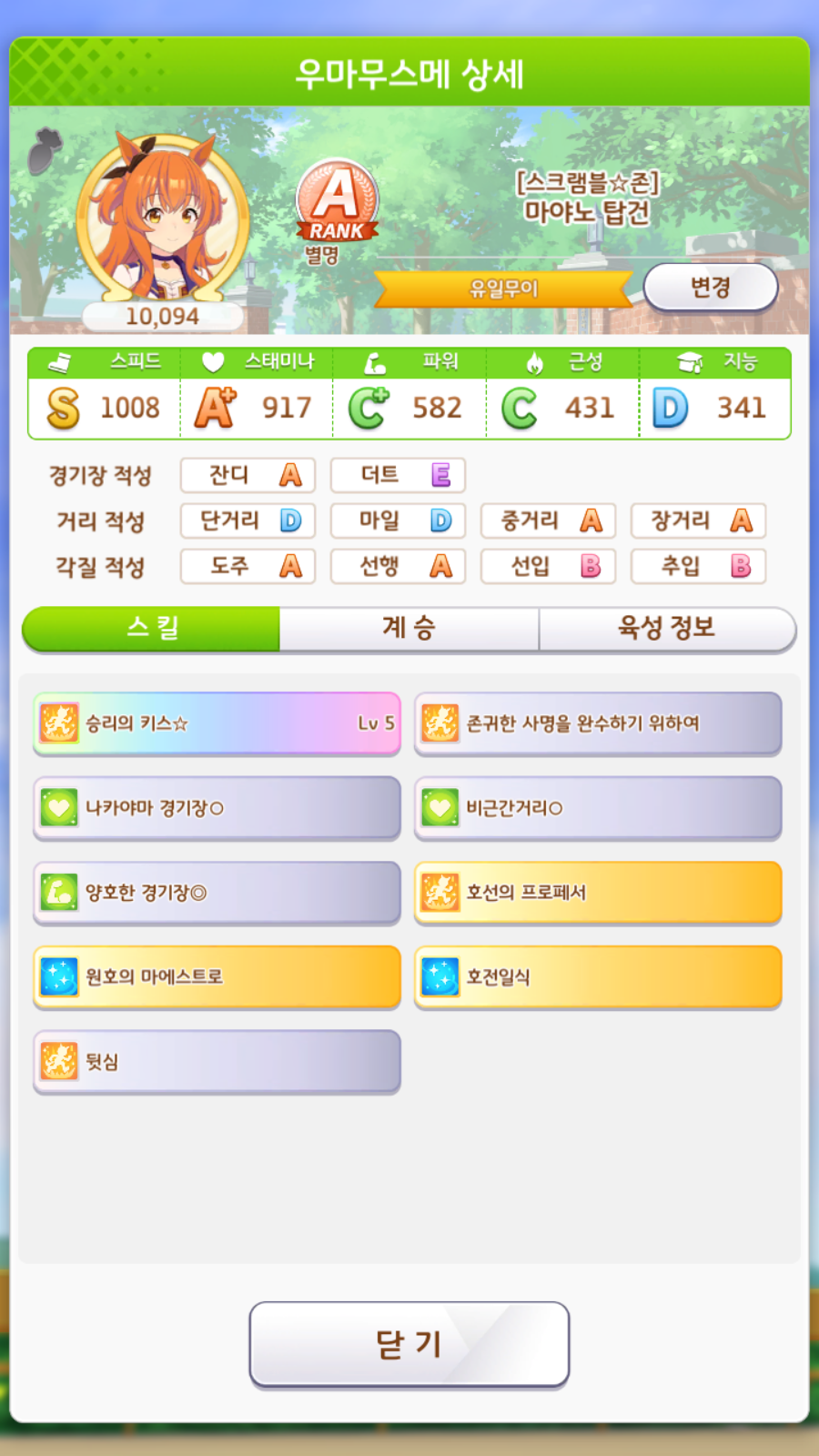The height and width of the screenshot is (1456, 819).
Task: Switch to the 계승 tab
Action: point(409,628)
